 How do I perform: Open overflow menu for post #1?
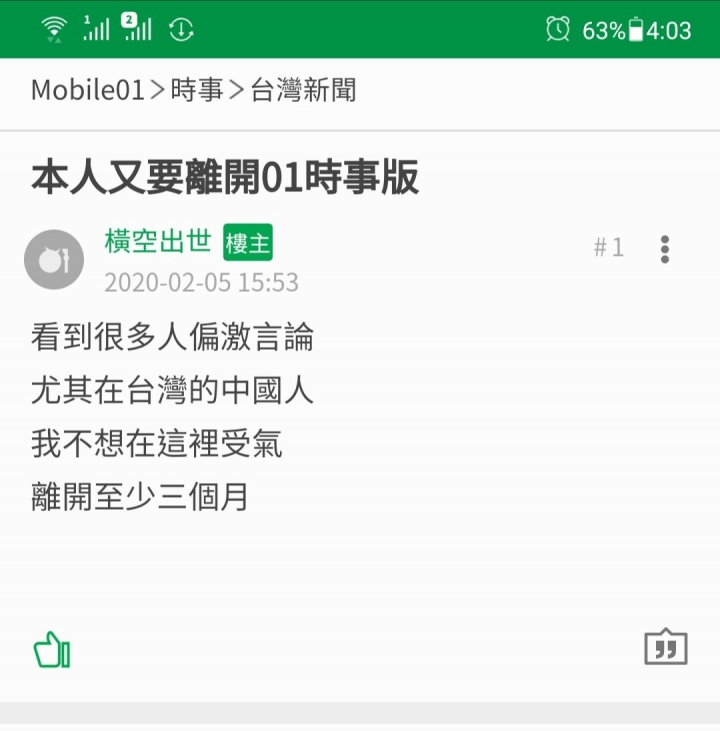tap(665, 249)
